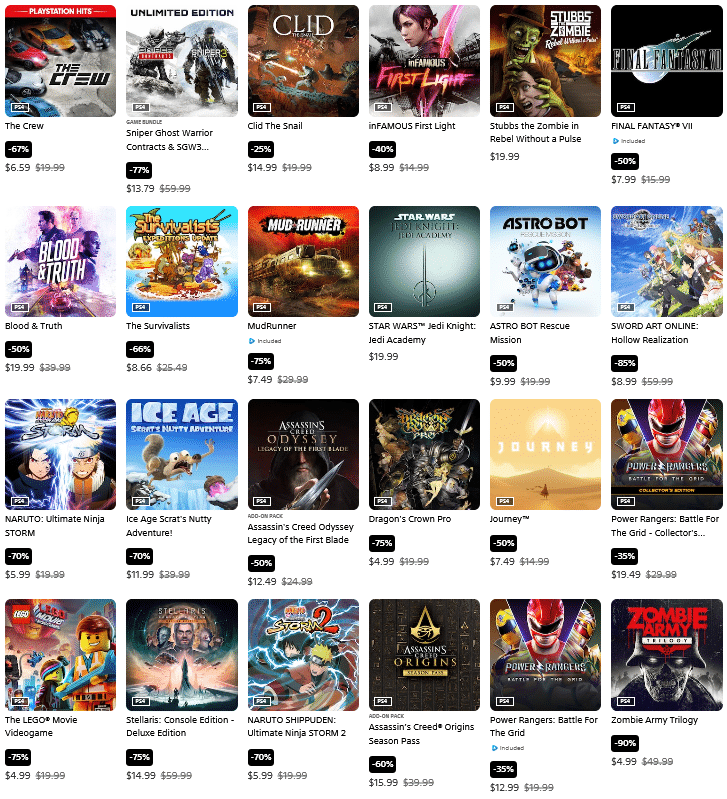Open the Journey game tile
The height and width of the screenshot is (799, 727).
(x=545, y=455)
